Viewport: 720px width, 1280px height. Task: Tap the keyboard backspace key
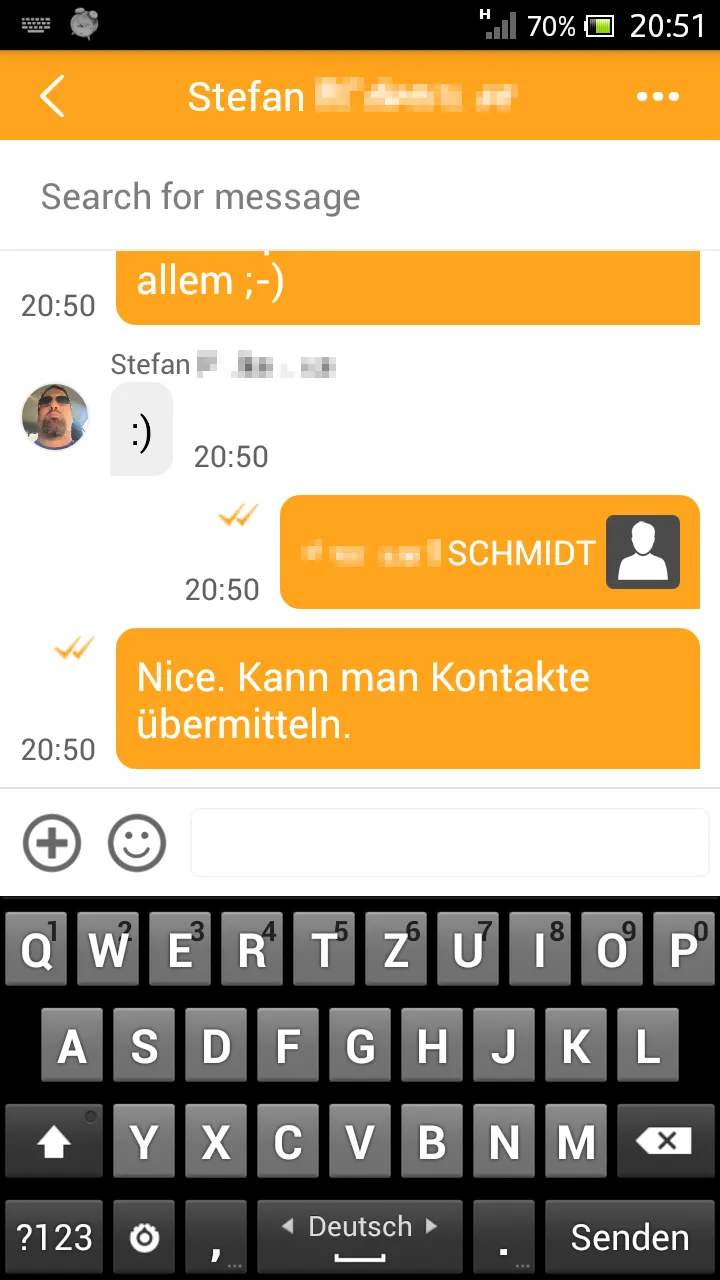661,1141
